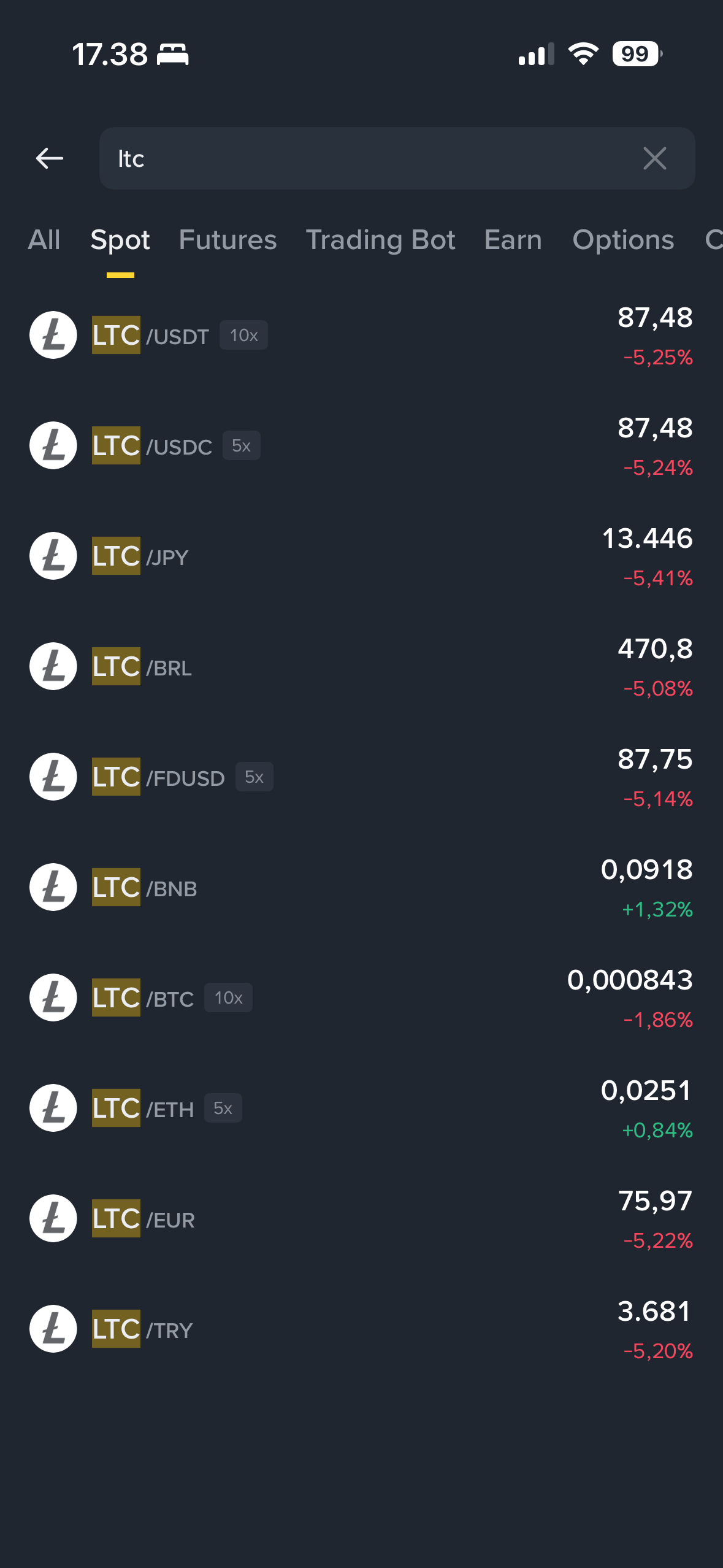Open the Trading Bot tab
The width and height of the screenshot is (723, 1568).
pyautogui.click(x=380, y=240)
